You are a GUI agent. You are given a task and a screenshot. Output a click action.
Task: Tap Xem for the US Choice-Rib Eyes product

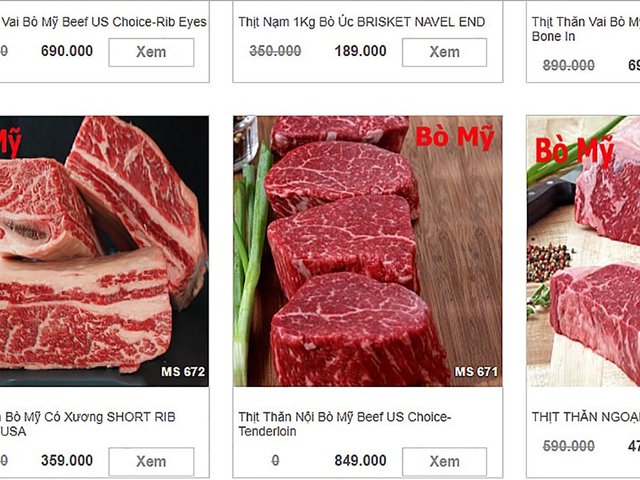151,52
